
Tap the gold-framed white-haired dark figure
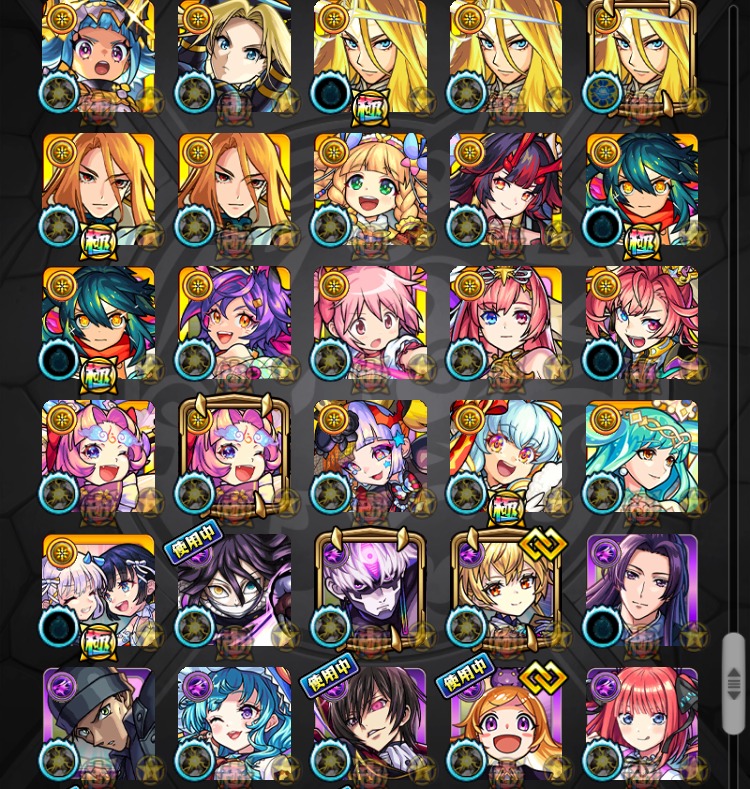click(370, 591)
